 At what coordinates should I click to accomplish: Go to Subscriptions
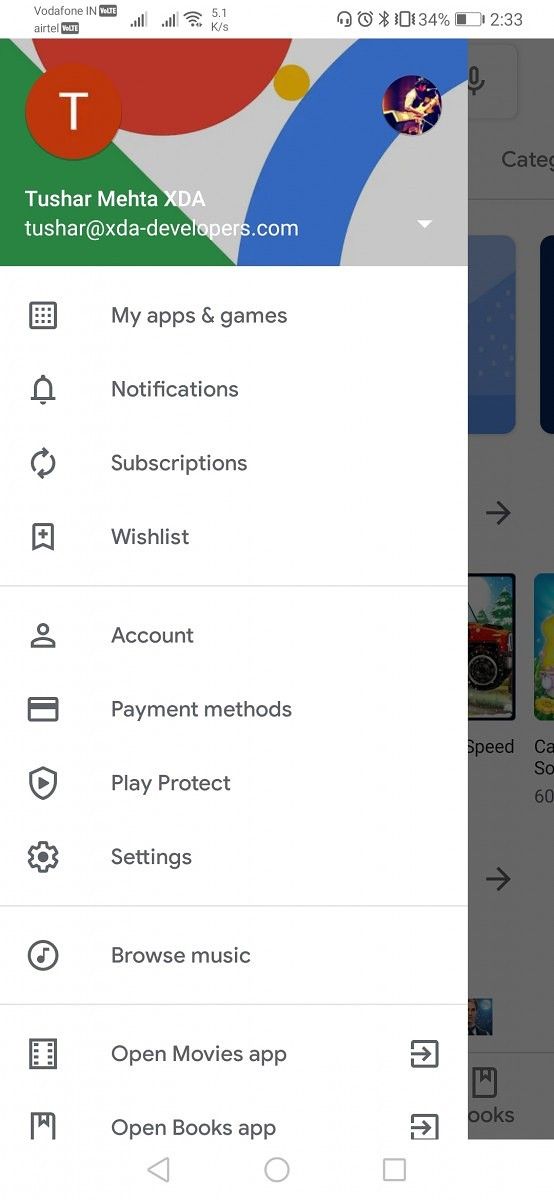(234, 464)
